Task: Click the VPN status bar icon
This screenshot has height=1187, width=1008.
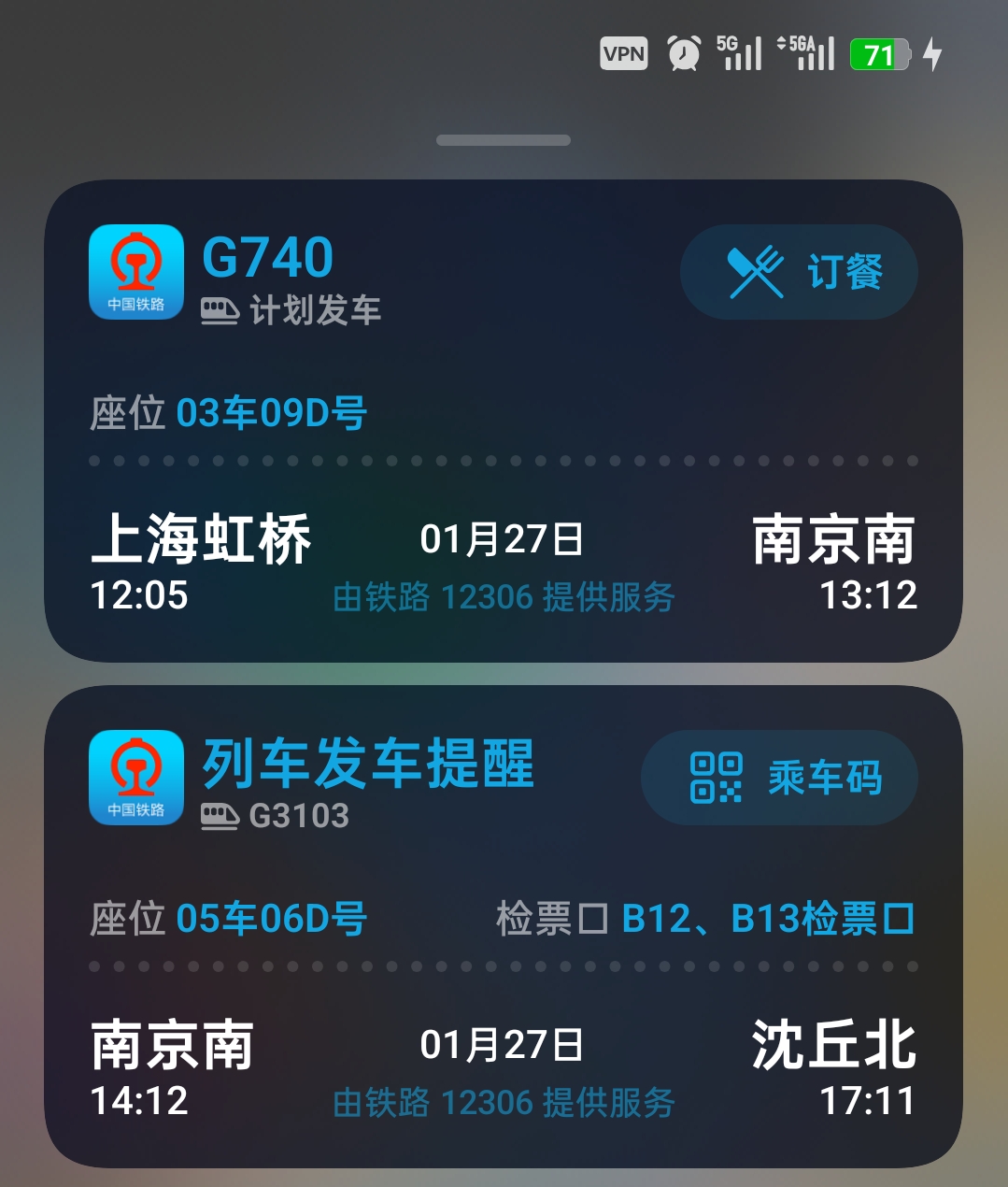Action: coord(624,53)
